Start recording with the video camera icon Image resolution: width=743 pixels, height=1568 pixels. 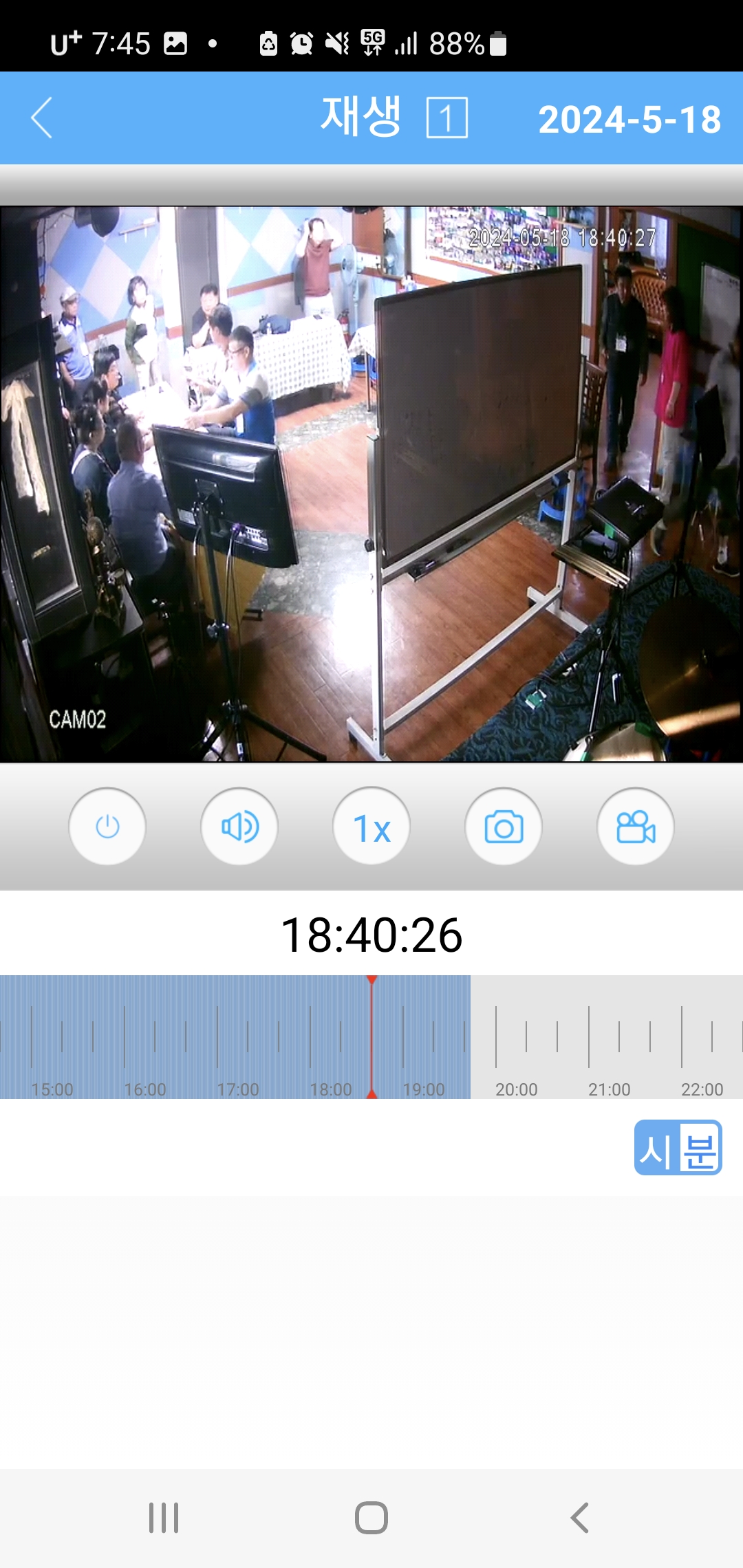636,827
